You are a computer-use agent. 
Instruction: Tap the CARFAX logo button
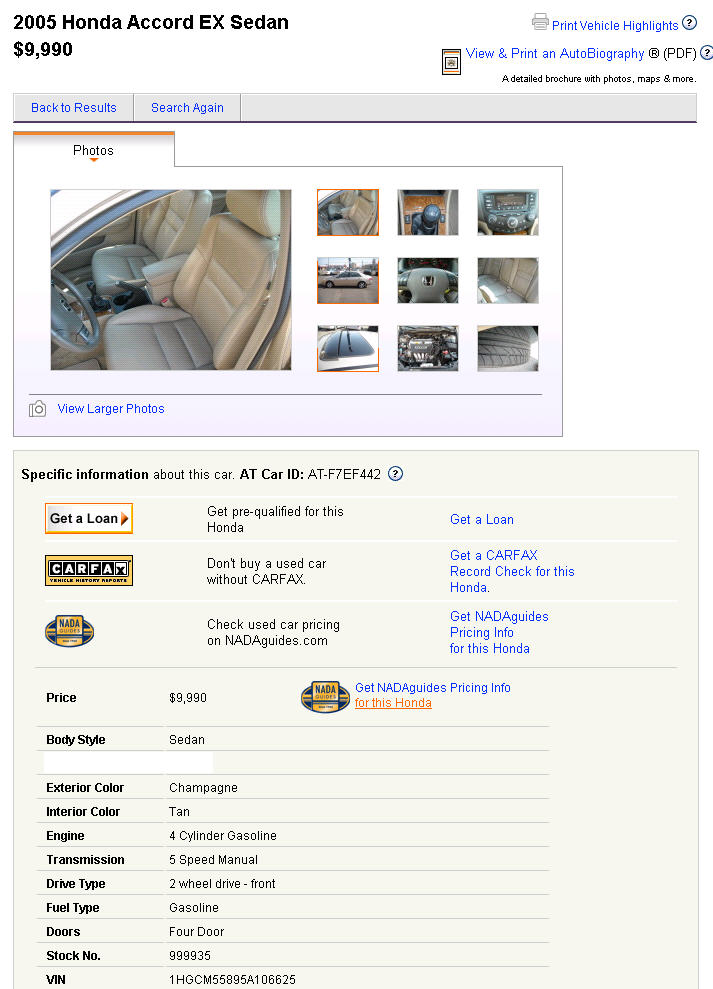[x=89, y=570]
